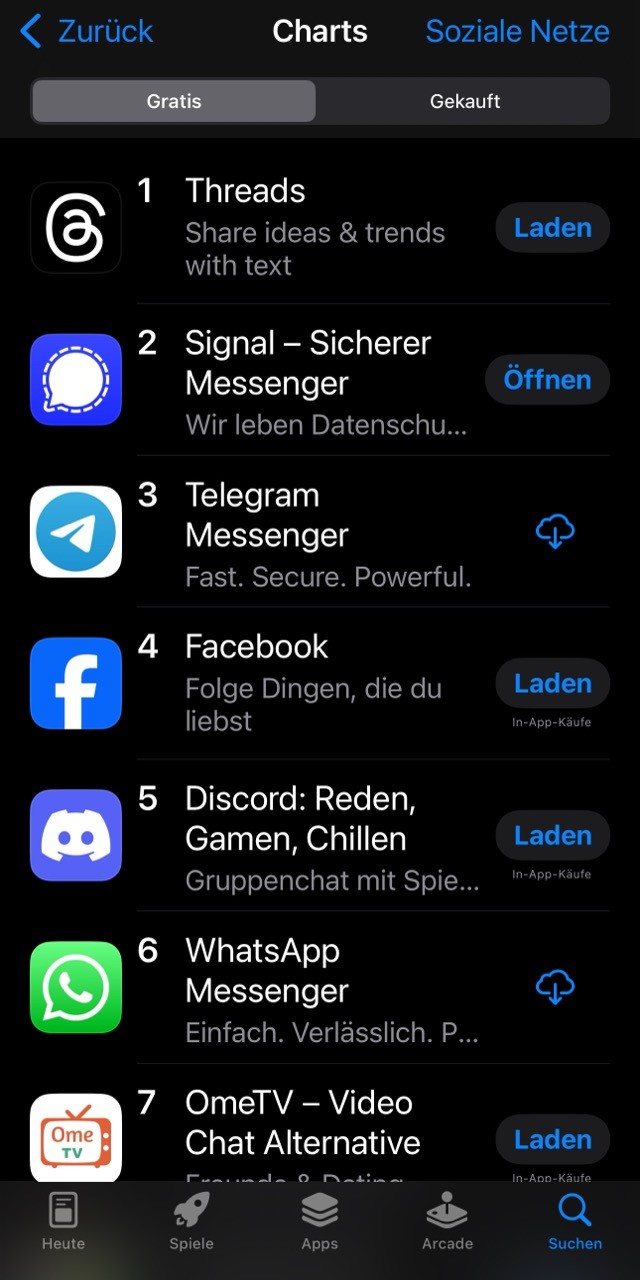Go back with the Zurück button
The height and width of the screenshot is (1280, 640).
coord(86,31)
